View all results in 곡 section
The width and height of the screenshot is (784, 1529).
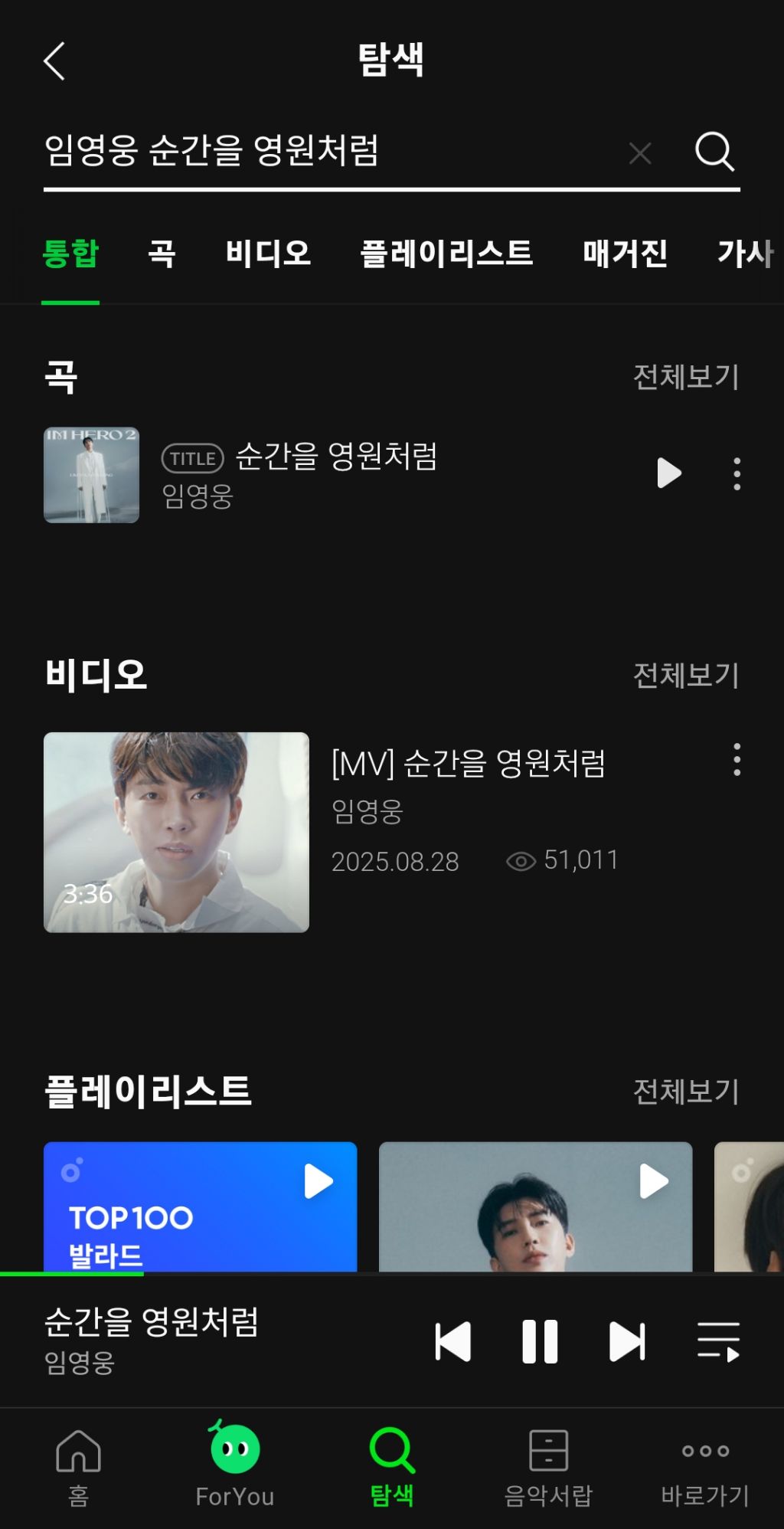[x=685, y=377]
